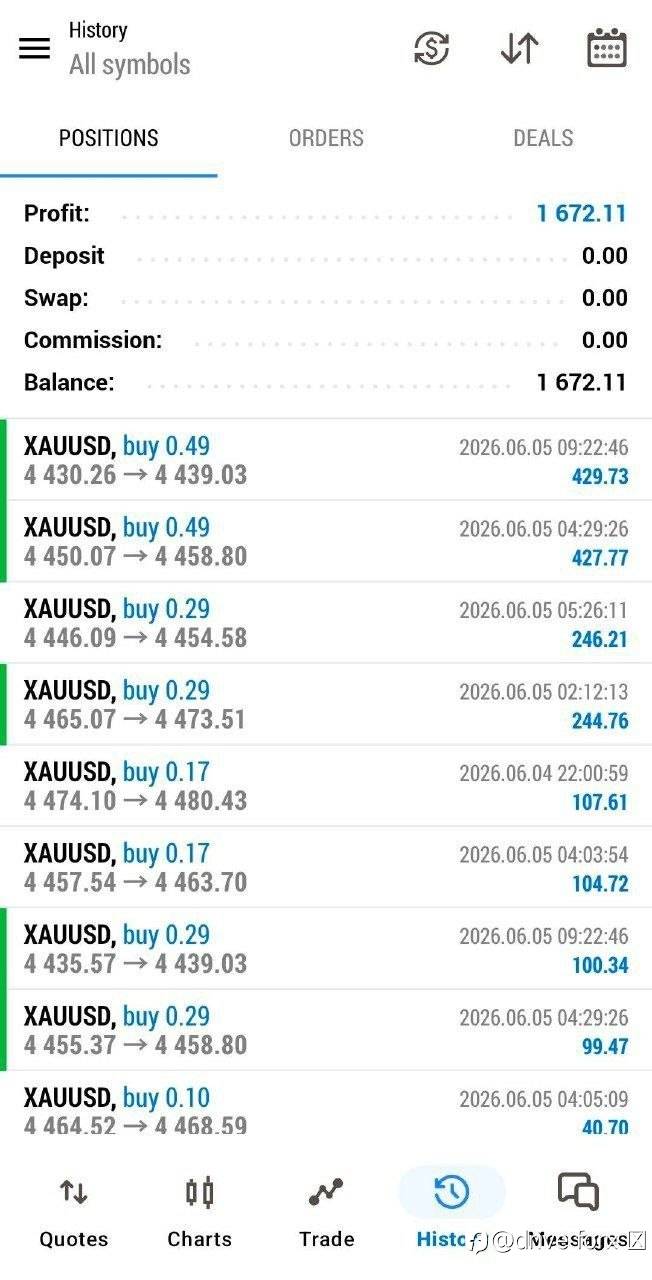Select the Positions tab
This screenshot has height=1280, width=652.
click(x=109, y=138)
